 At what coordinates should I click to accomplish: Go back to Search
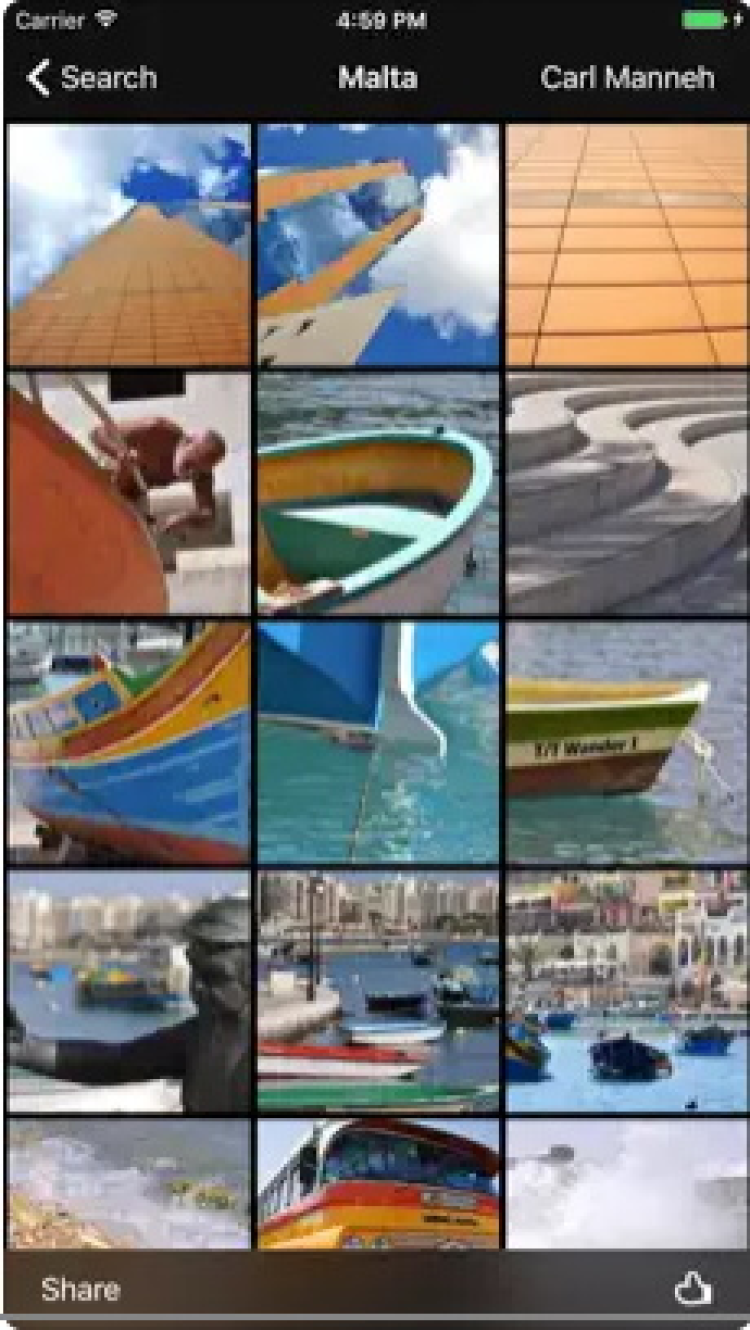[x=92, y=78]
